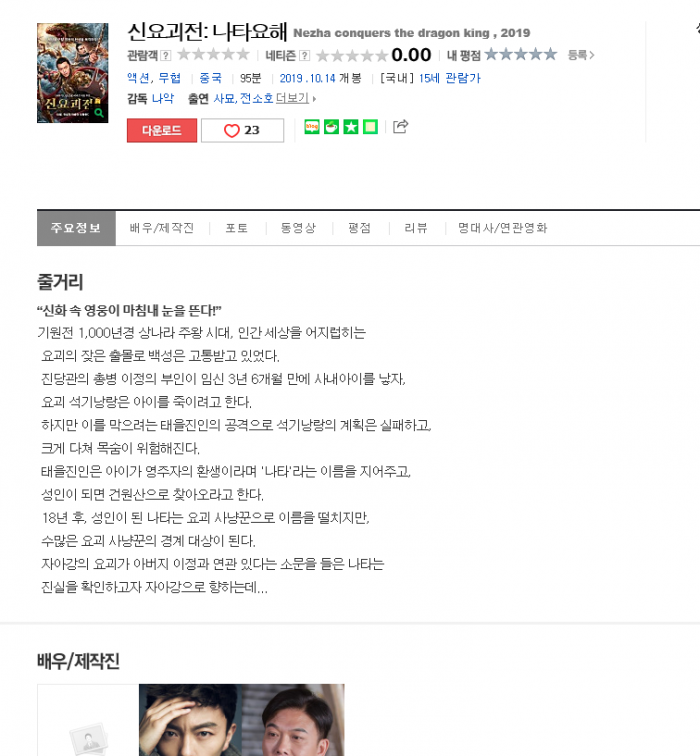The height and width of the screenshot is (756, 700).
Task: Tap the help icon beside 관람객
Action: [x=166, y=55]
